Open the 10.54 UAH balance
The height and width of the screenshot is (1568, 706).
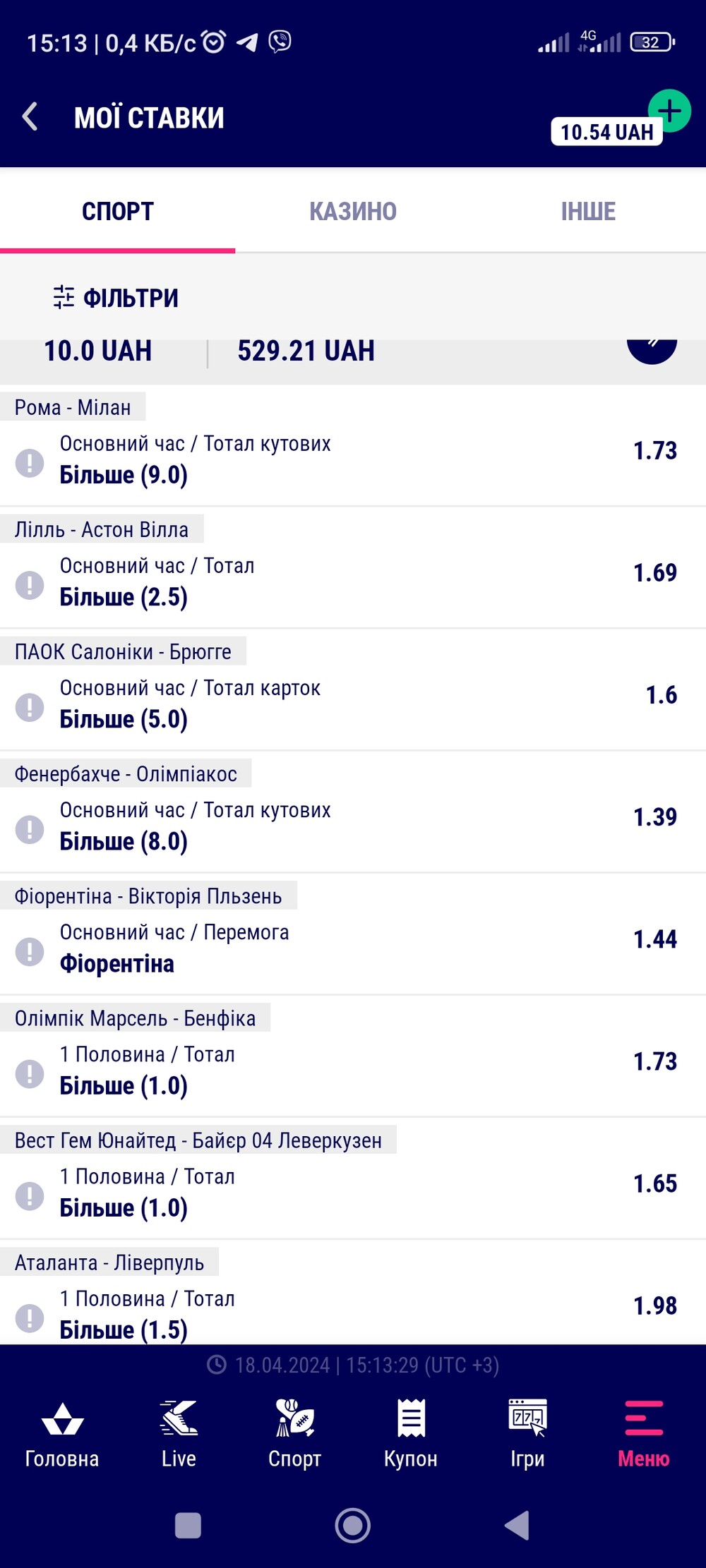tap(606, 132)
